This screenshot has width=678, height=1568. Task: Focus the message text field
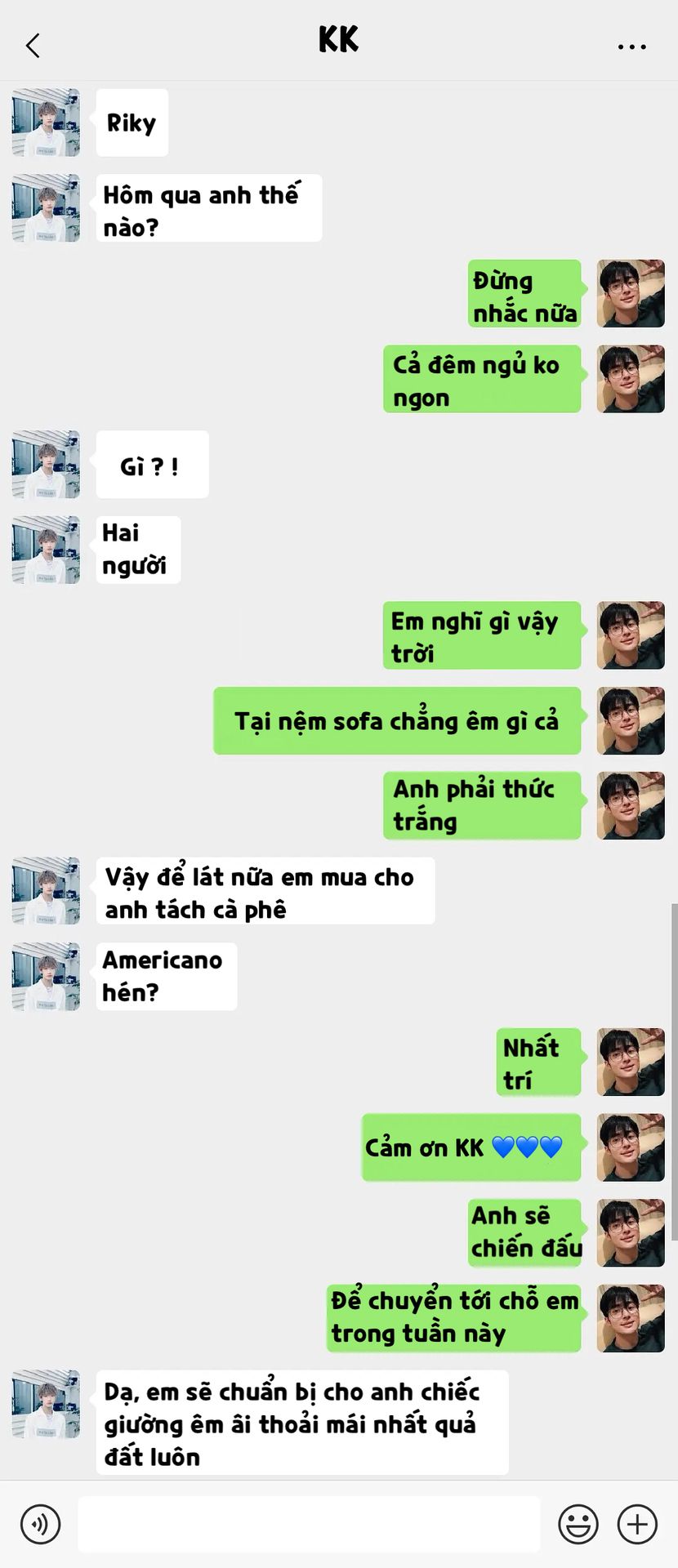(309, 1524)
